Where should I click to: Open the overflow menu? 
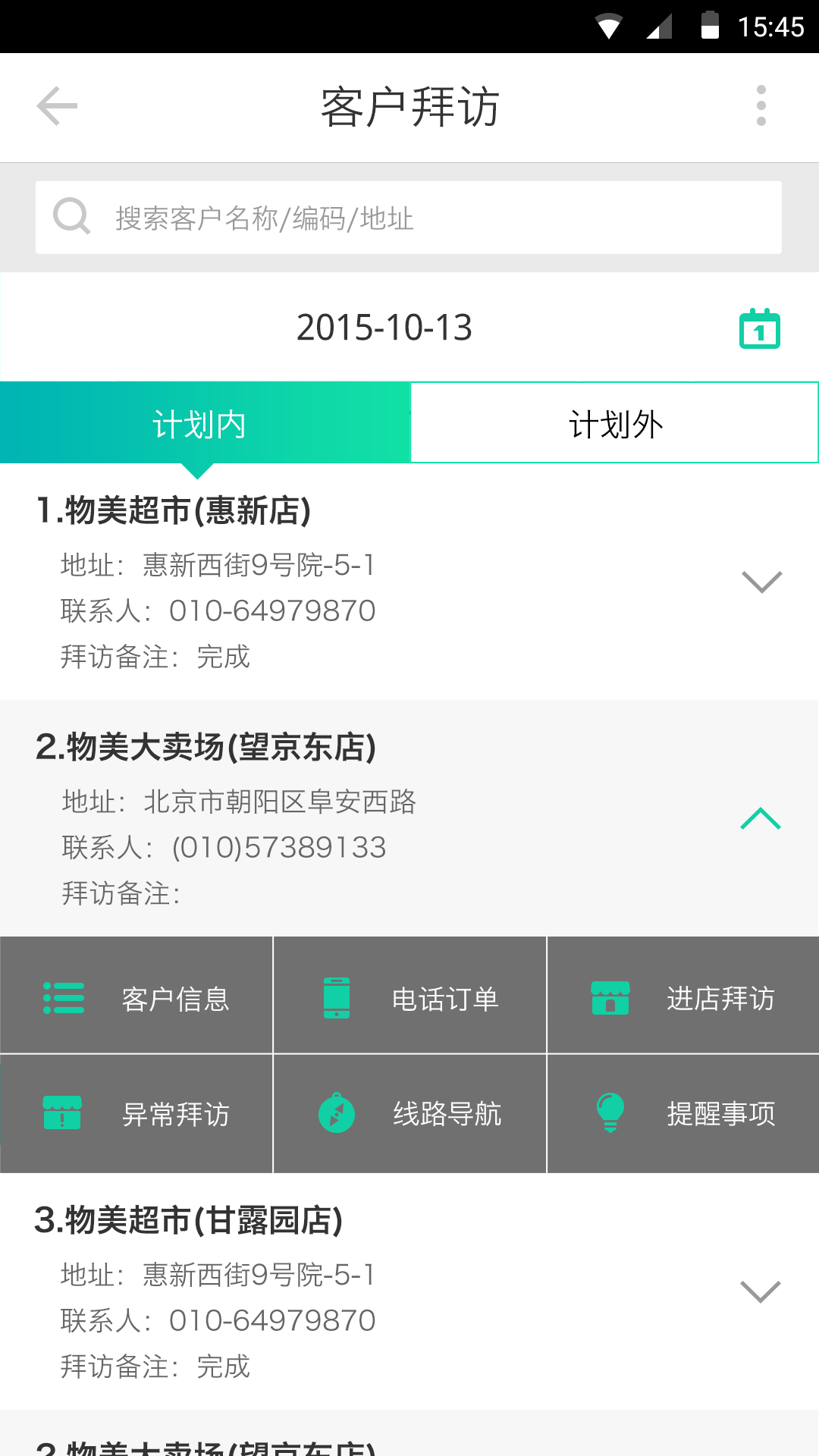coord(761,106)
